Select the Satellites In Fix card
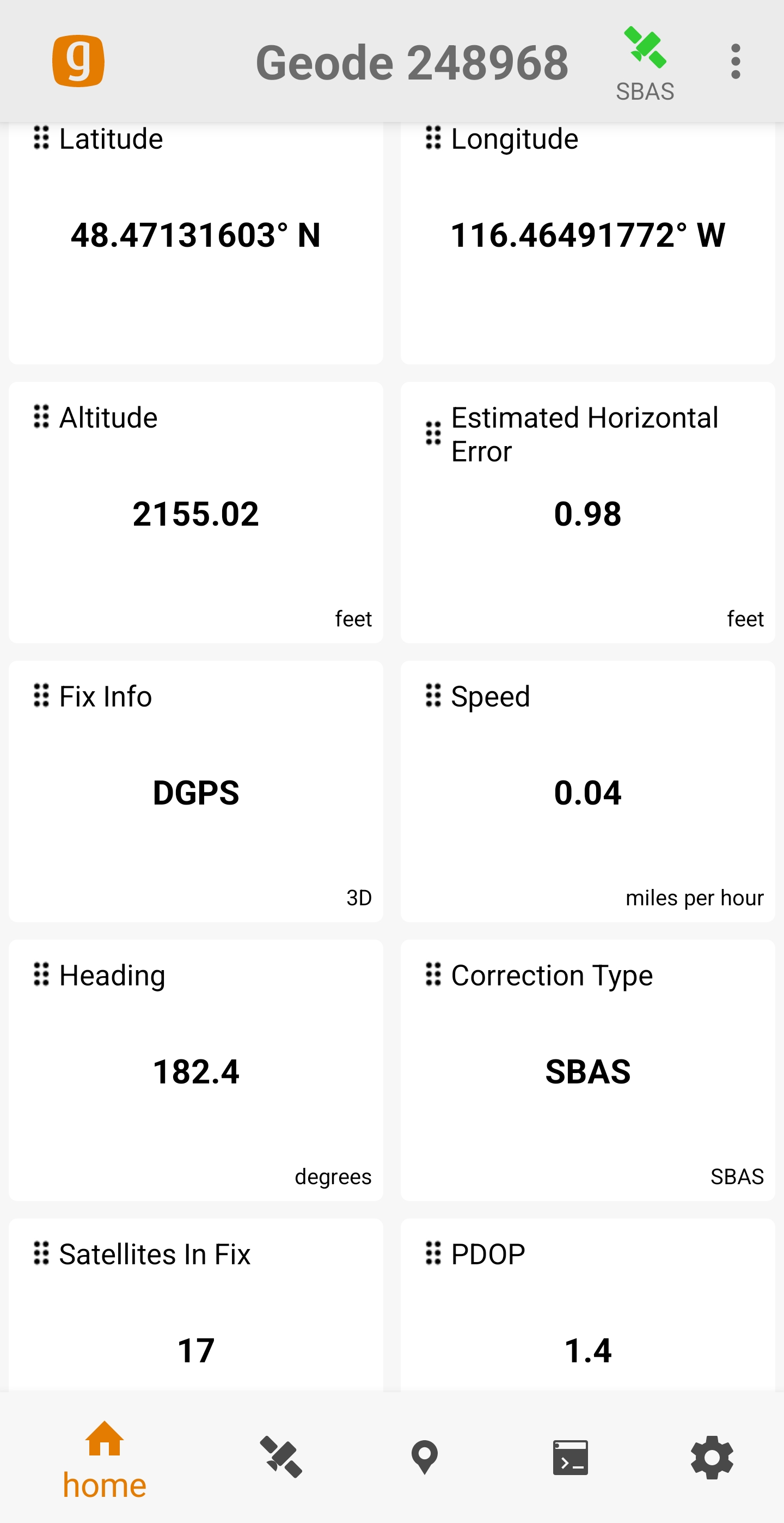The width and height of the screenshot is (784, 1523). (x=195, y=1307)
